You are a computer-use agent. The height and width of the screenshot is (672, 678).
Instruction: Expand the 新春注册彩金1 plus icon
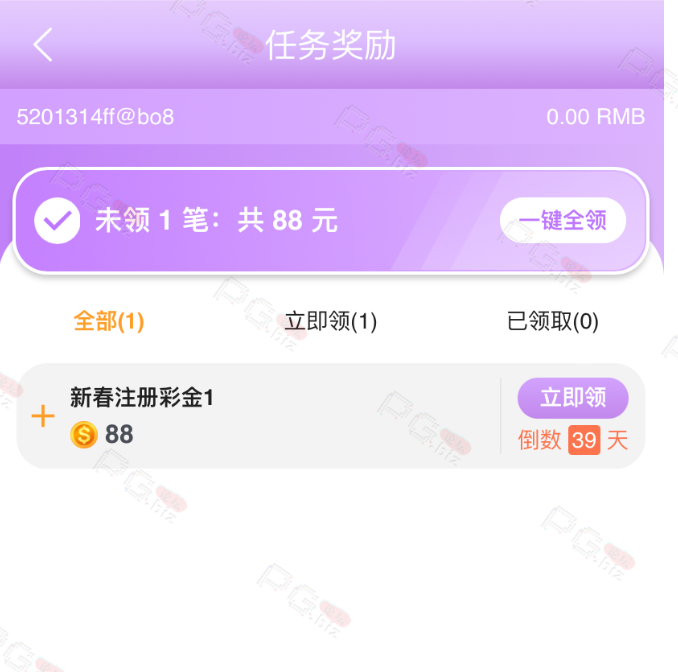tap(43, 416)
